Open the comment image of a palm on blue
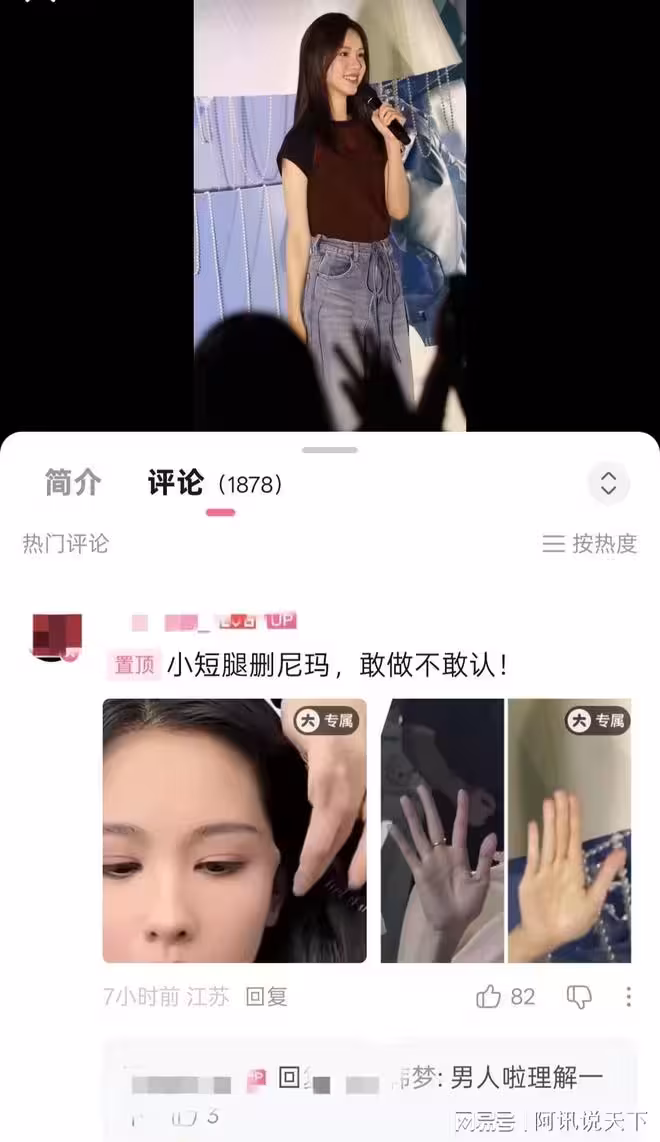Screen dimensions: 660x1142 [x=570, y=830]
